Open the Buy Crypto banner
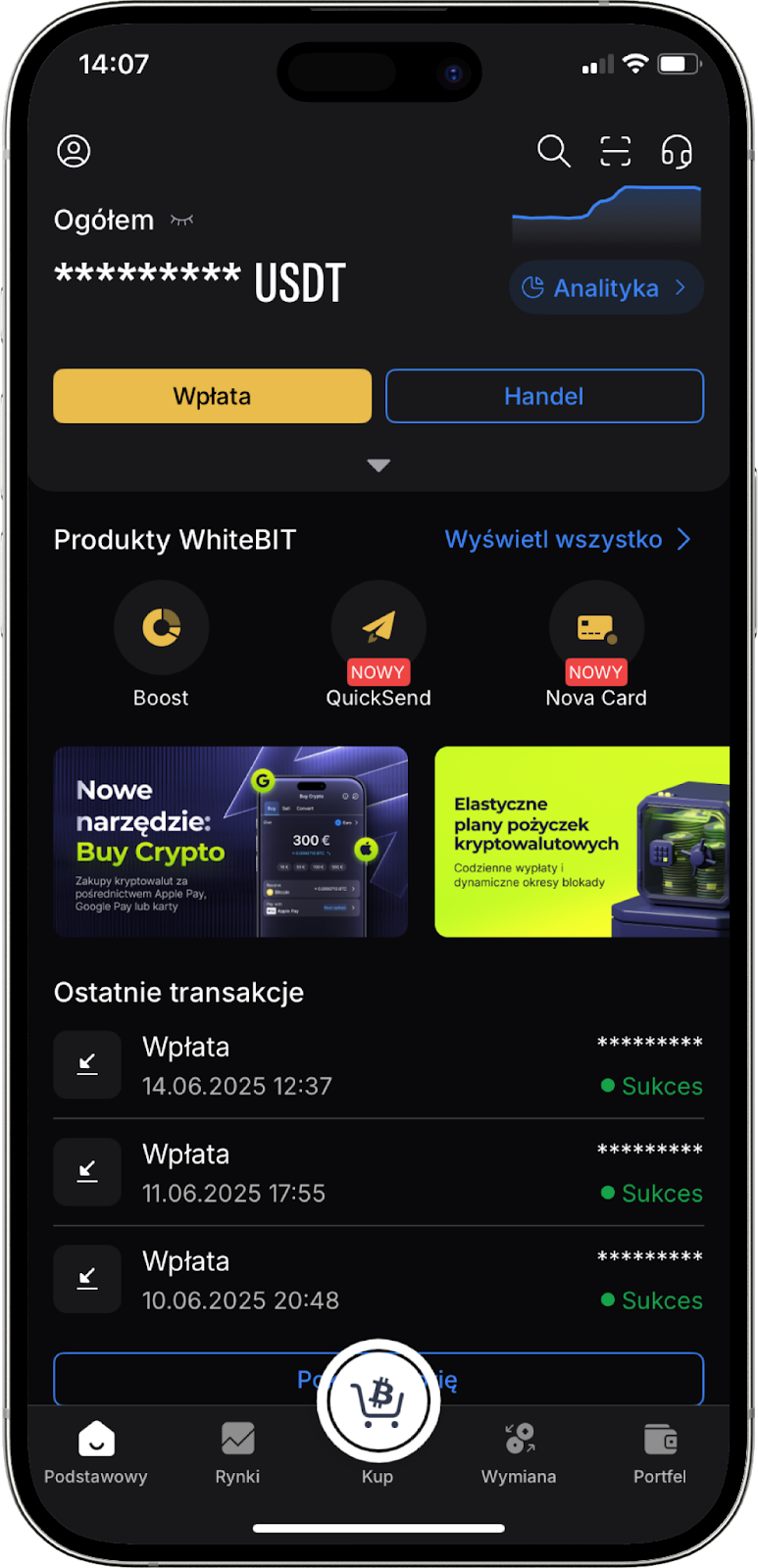The width and height of the screenshot is (758, 1568). pyautogui.click(x=230, y=842)
